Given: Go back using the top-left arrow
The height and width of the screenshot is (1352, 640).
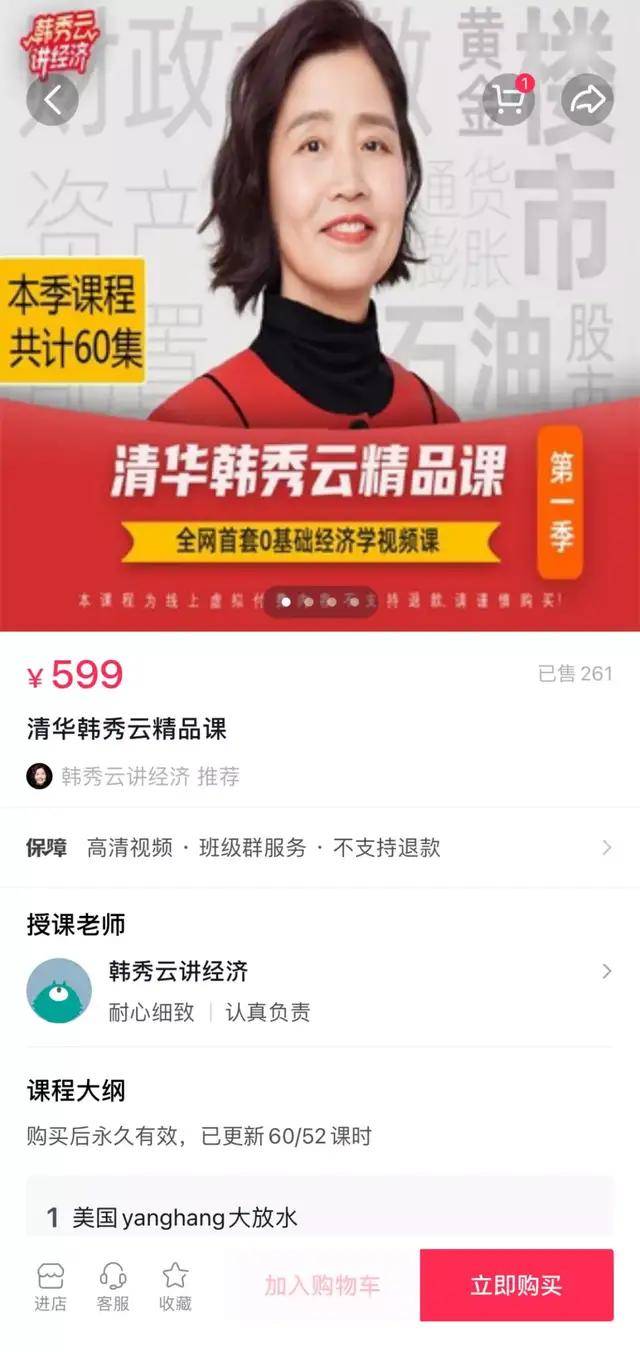Looking at the screenshot, I should click(x=52, y=100).
